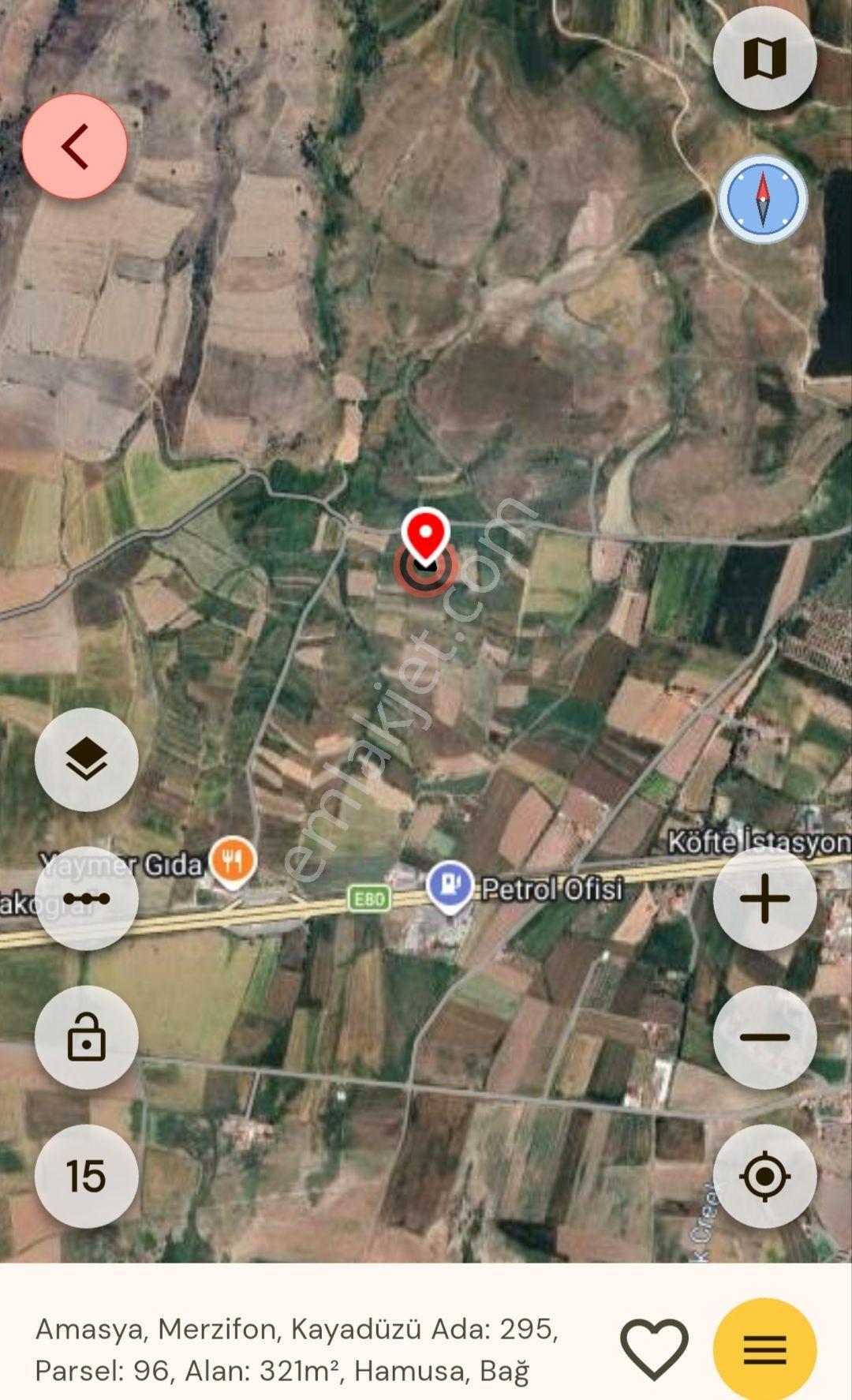Screen dimensions: 852x1400
Task: Zoom in with the plus button
Action: [x=764, y=898]
